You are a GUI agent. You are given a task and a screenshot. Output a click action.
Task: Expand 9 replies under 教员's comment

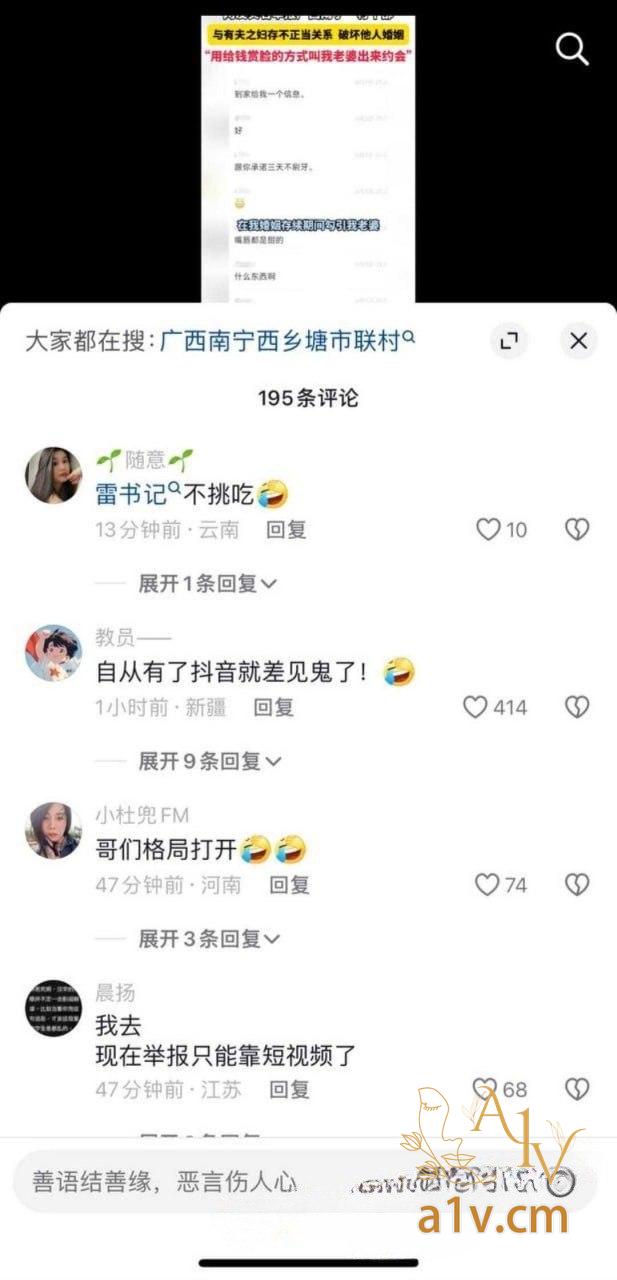click(x=210, y=761)
